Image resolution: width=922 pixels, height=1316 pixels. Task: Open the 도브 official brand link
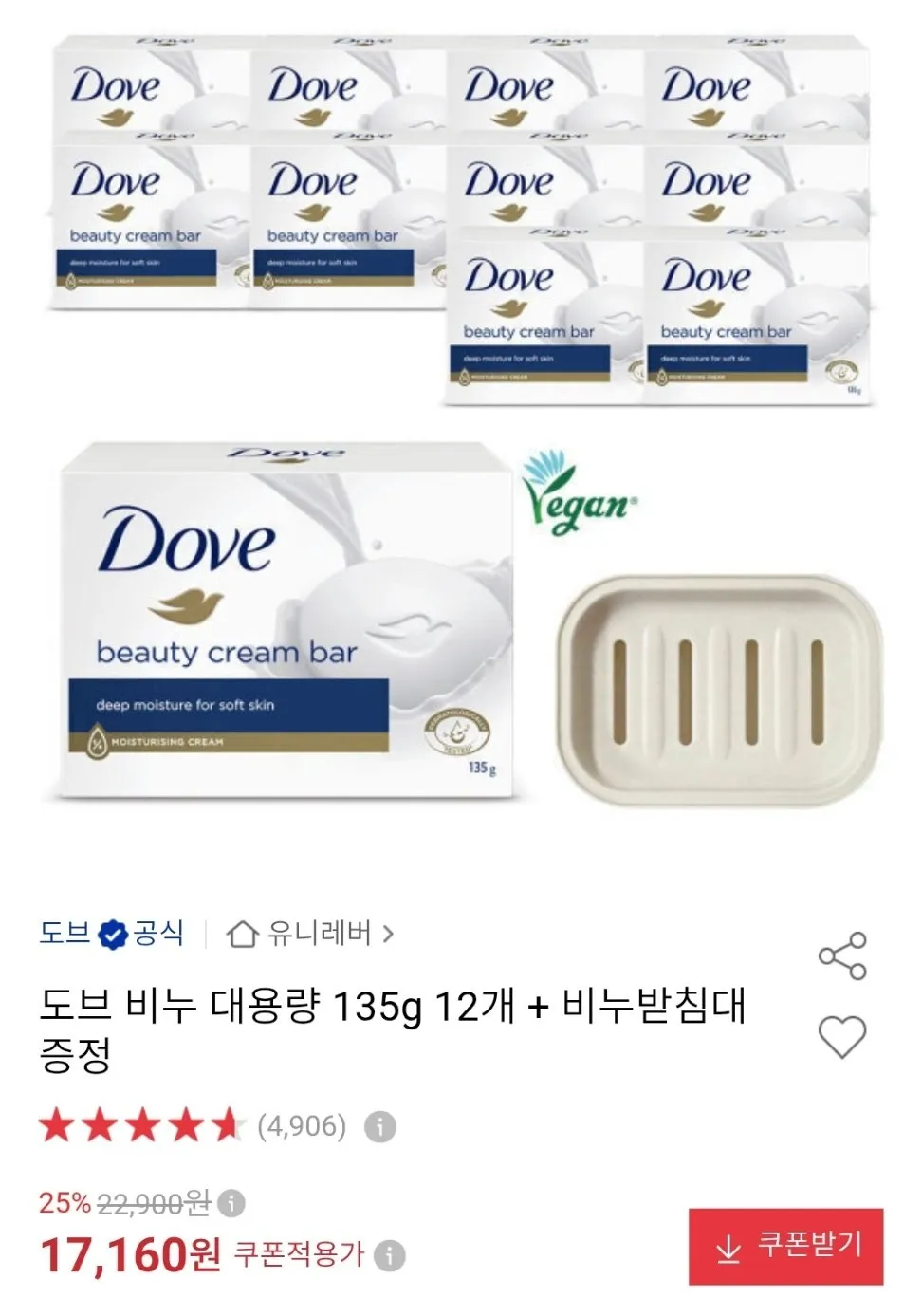[x=112, y=934]
